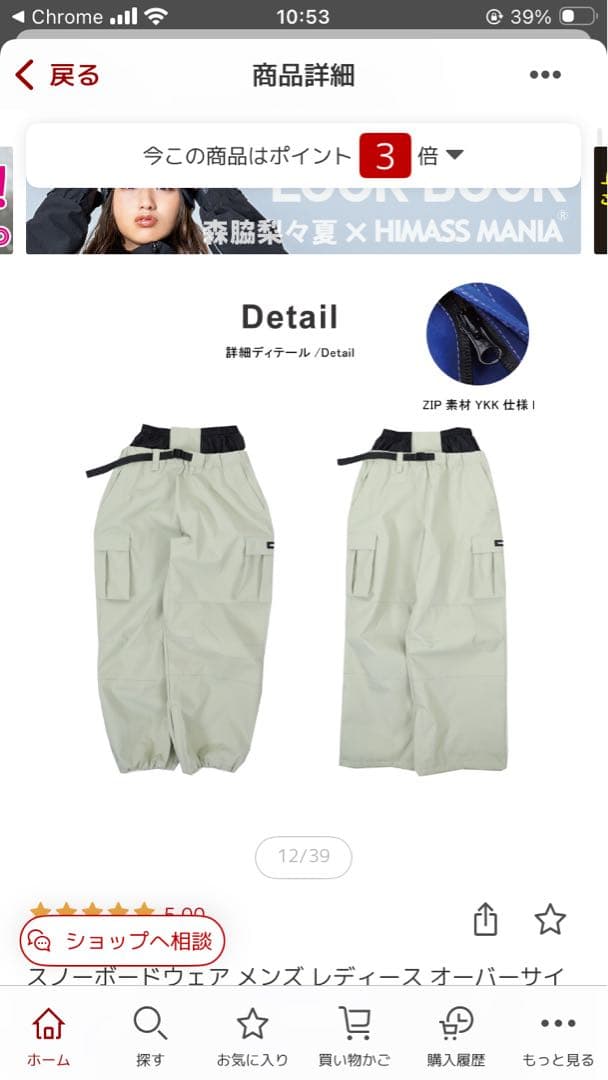Tap ショップへ相談 to contact the shop

[122, 940]
